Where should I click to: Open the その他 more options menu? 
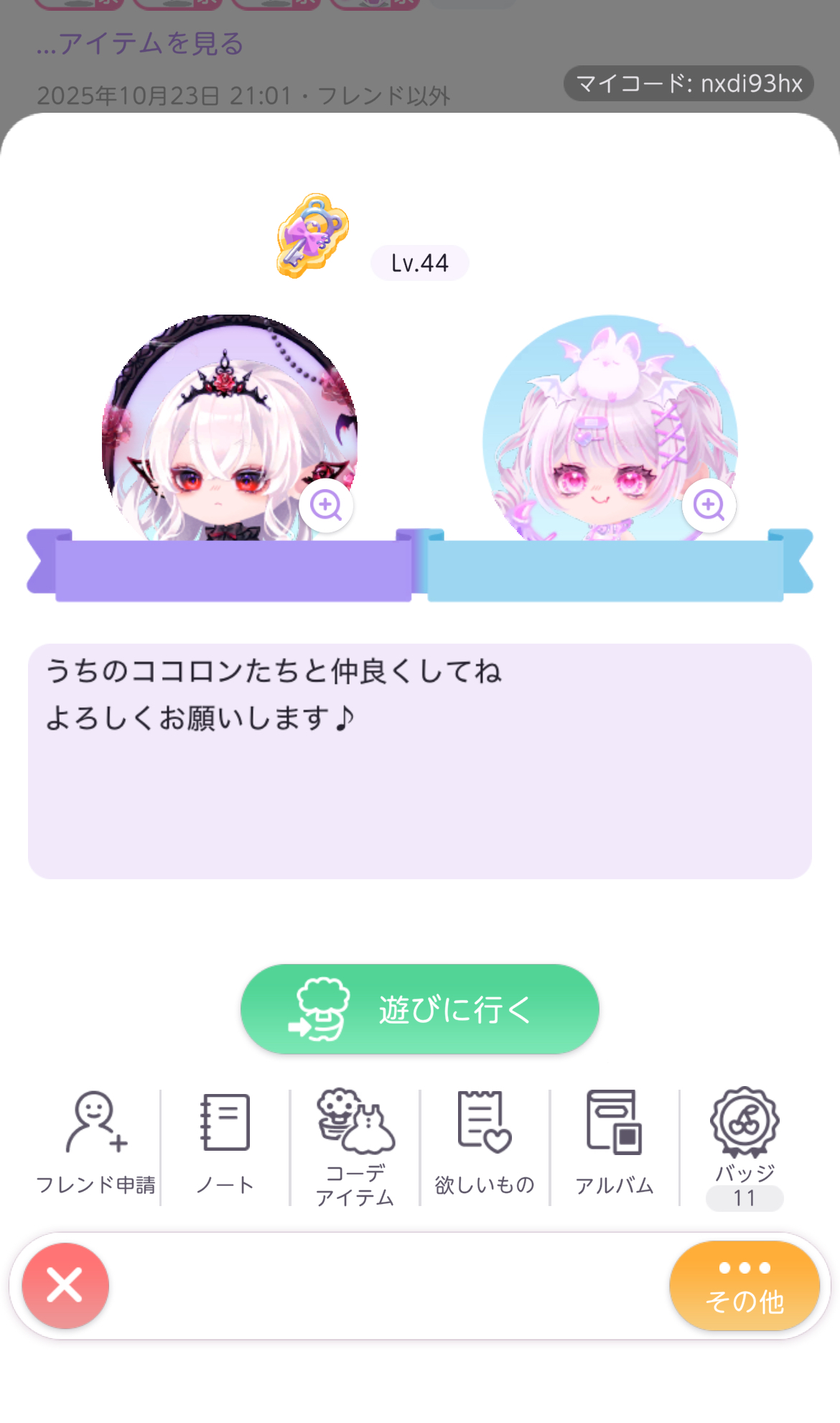coord(745,1285)
